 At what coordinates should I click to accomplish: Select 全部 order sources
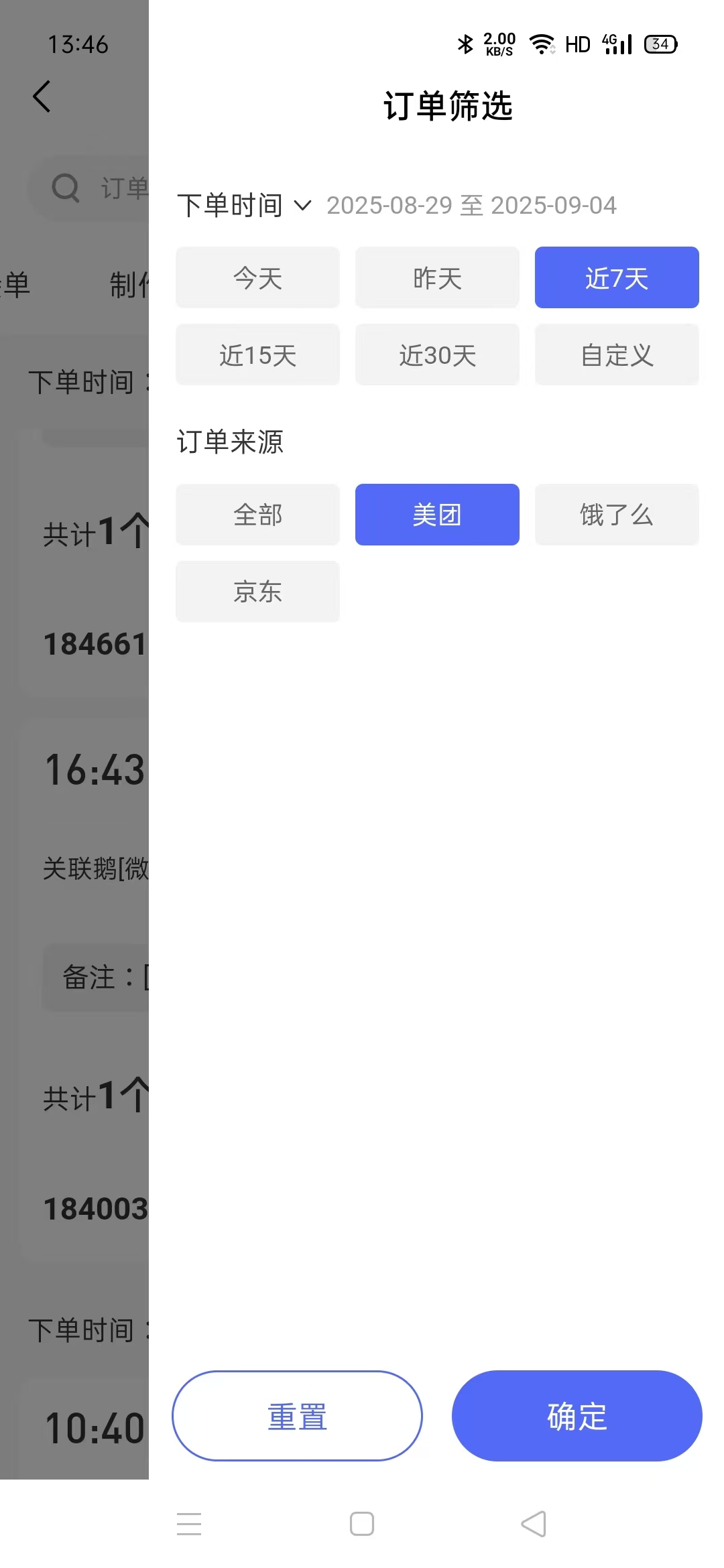[257, 515]
